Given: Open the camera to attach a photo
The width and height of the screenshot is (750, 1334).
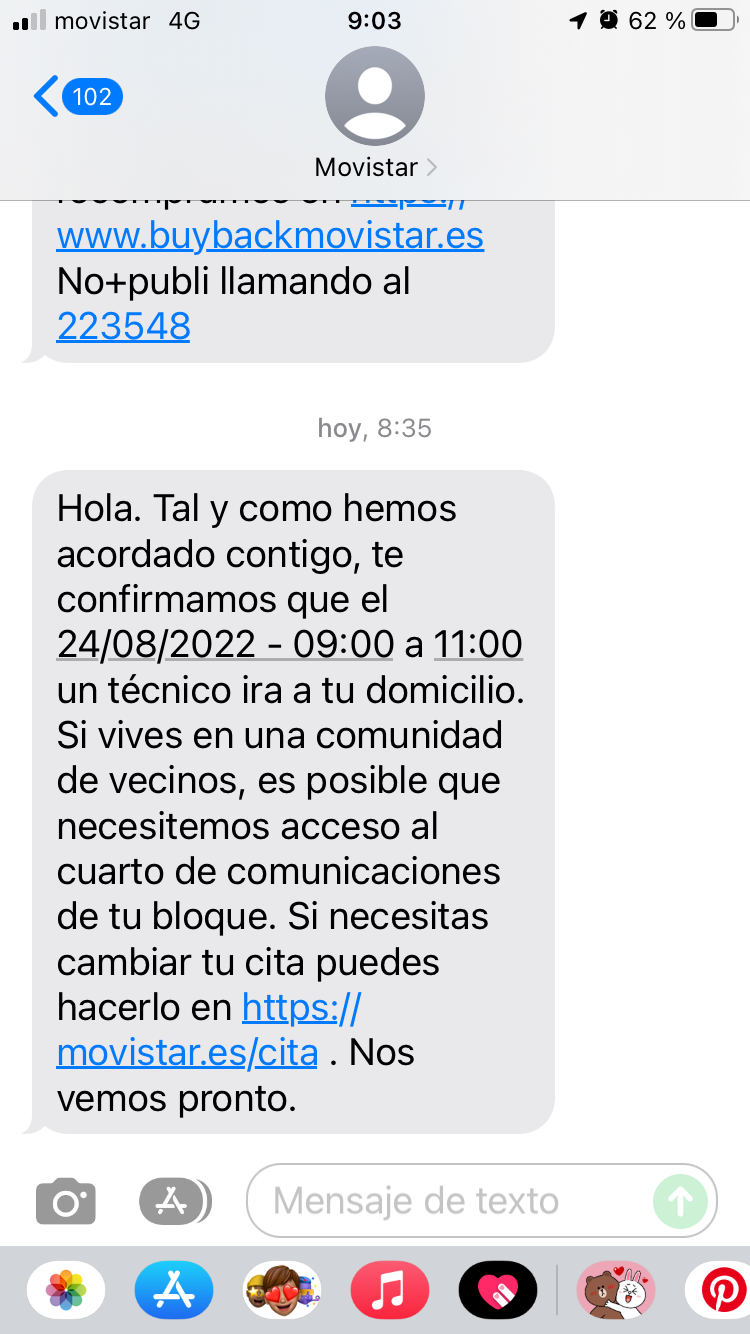Looking at the screenshot, I should (66, 1201).
